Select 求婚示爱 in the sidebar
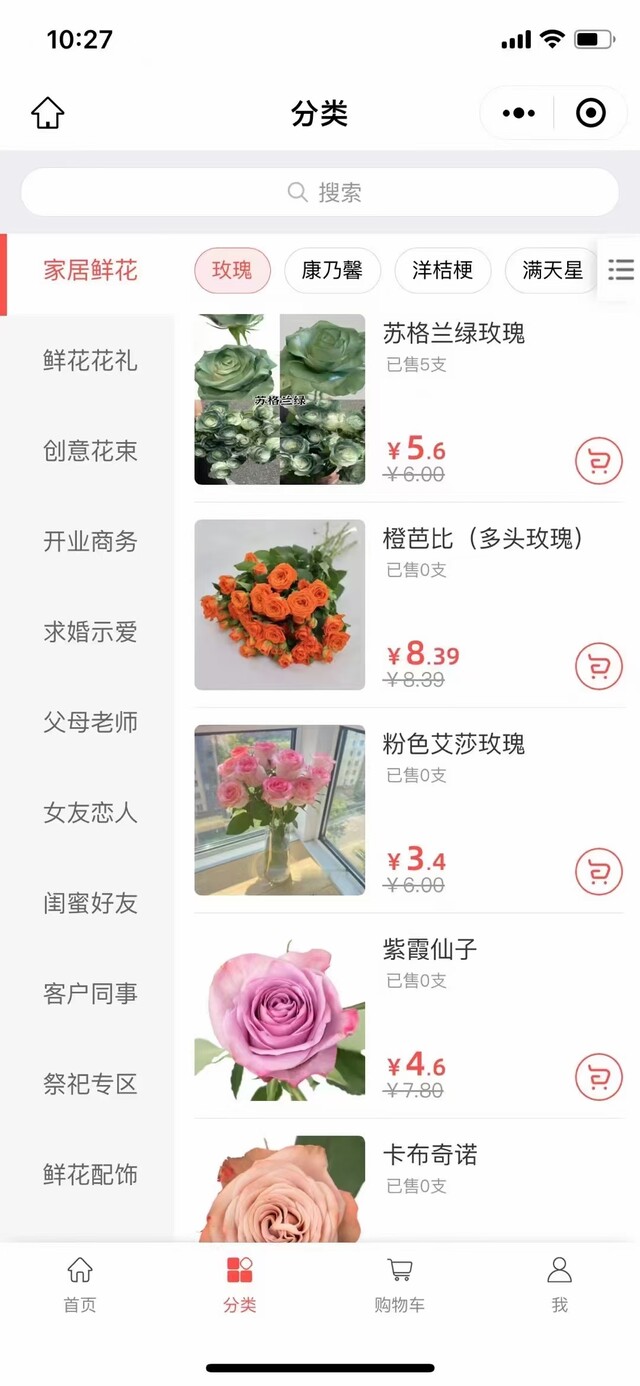The width and height of the screenshot is (640, 1386). pyautogui.click(x=90, y=632)
